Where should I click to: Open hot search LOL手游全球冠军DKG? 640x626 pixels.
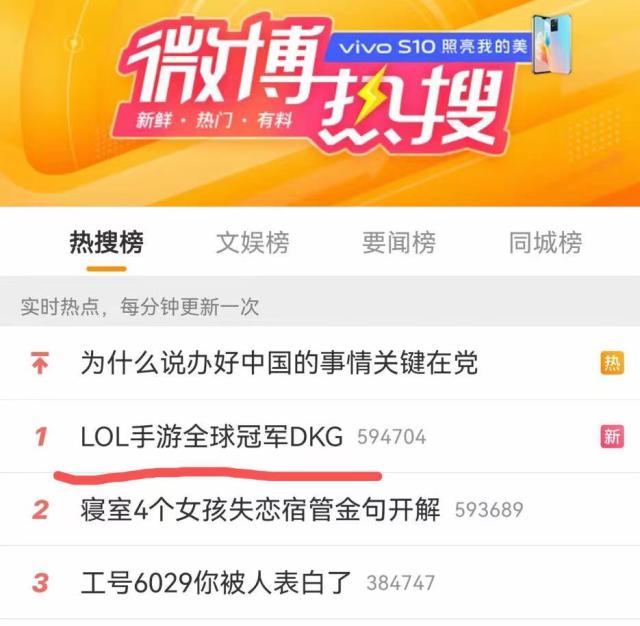tap(211, 436)
